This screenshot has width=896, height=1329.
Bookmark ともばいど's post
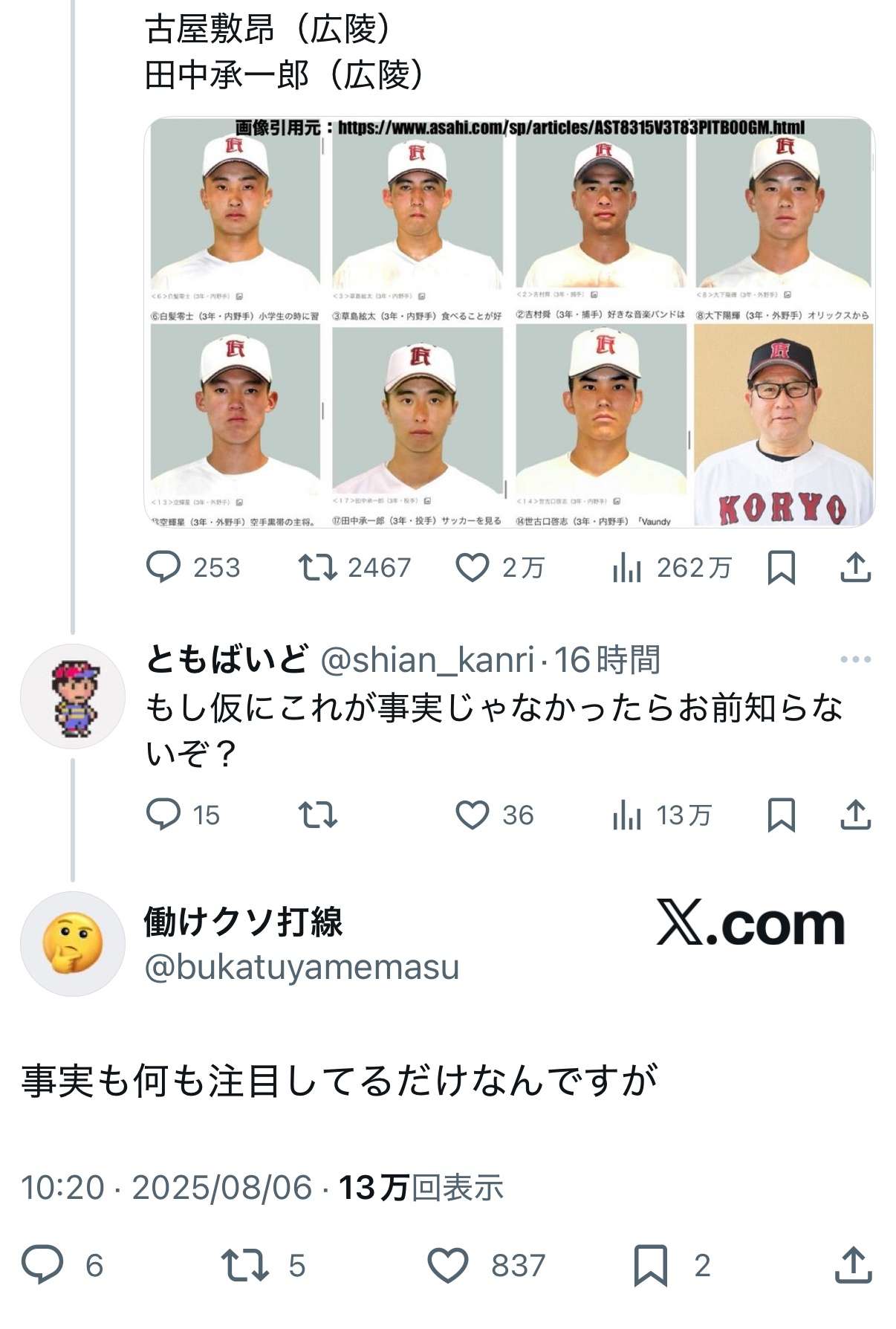(781, 815)
